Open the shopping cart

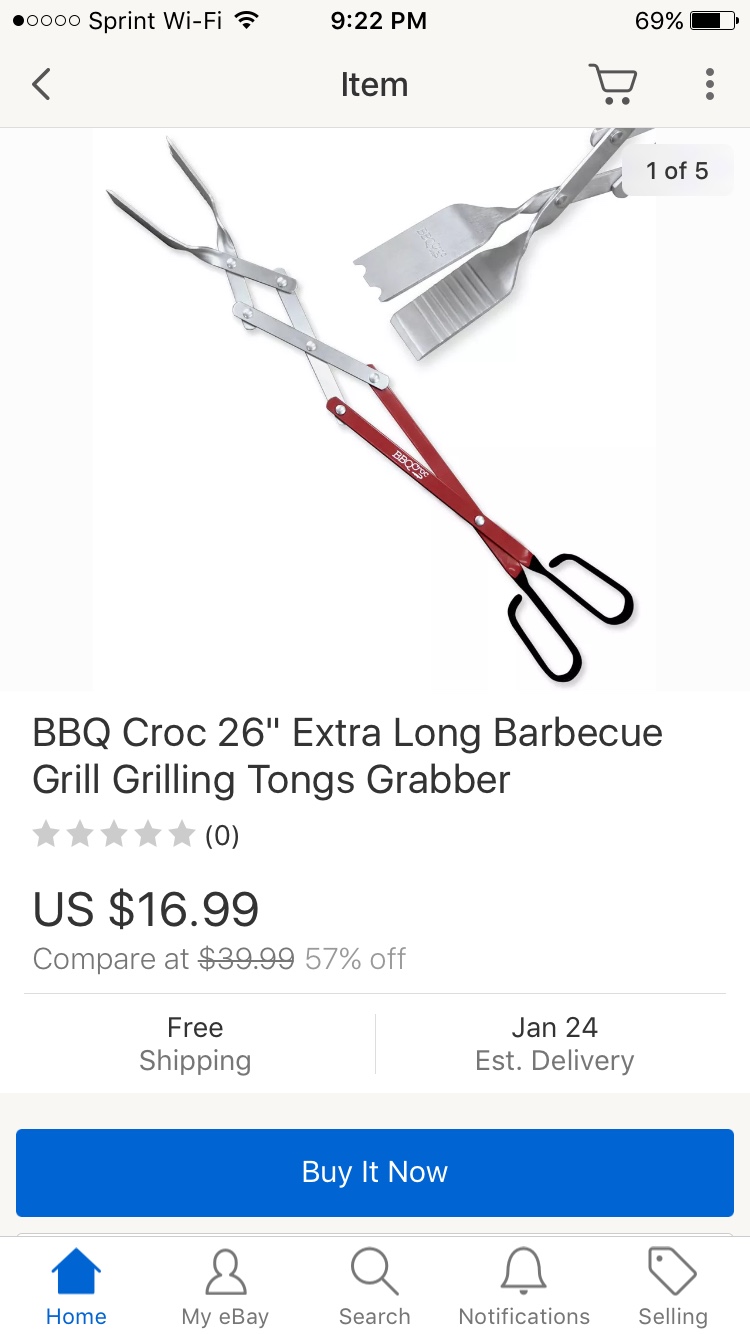tap(612, 84)
